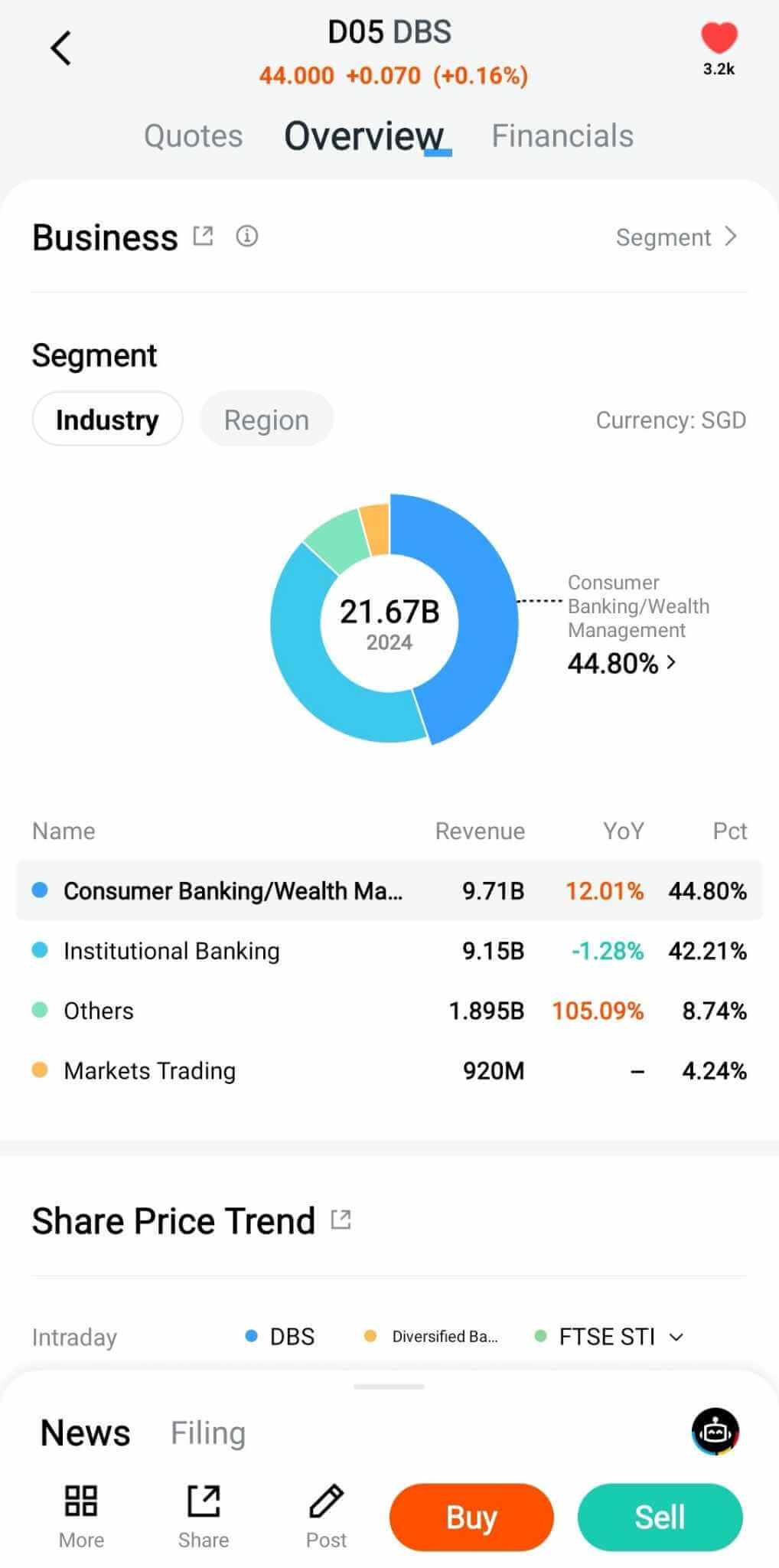Click the back arrow at top left
779x1568 pixels.
60,47
